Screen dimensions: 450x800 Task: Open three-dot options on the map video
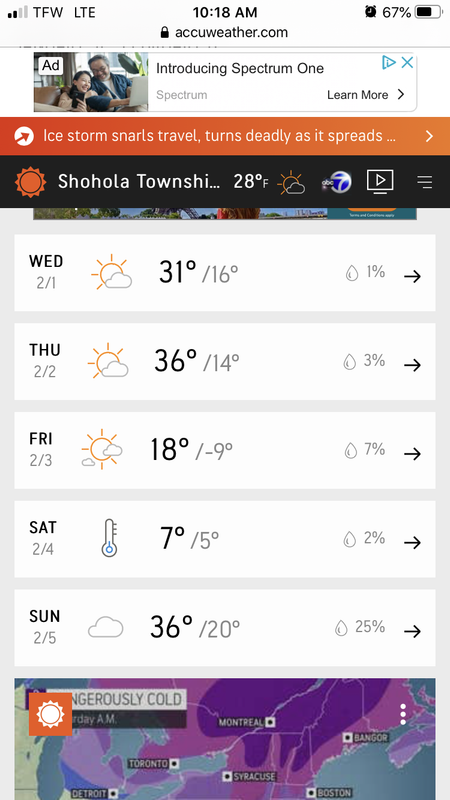403,714
